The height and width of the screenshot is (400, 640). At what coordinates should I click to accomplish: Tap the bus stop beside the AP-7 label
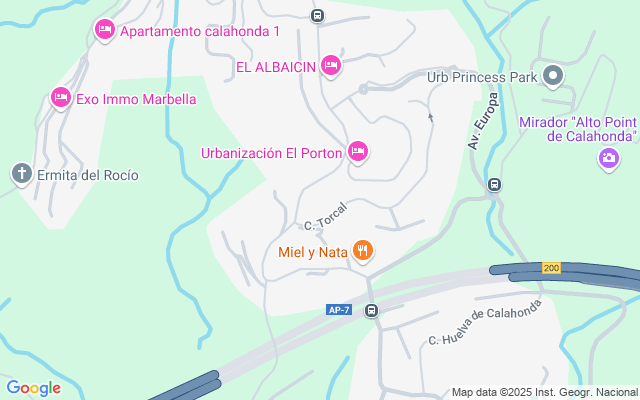point(371,310)
